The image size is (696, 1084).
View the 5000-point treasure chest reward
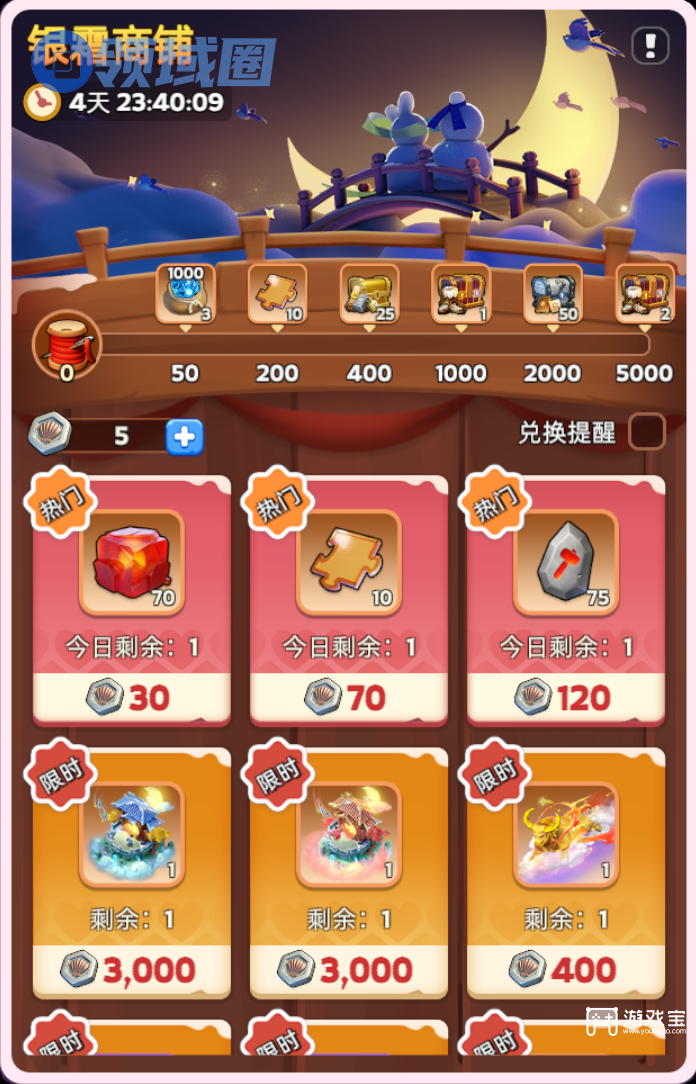(644, 294)
